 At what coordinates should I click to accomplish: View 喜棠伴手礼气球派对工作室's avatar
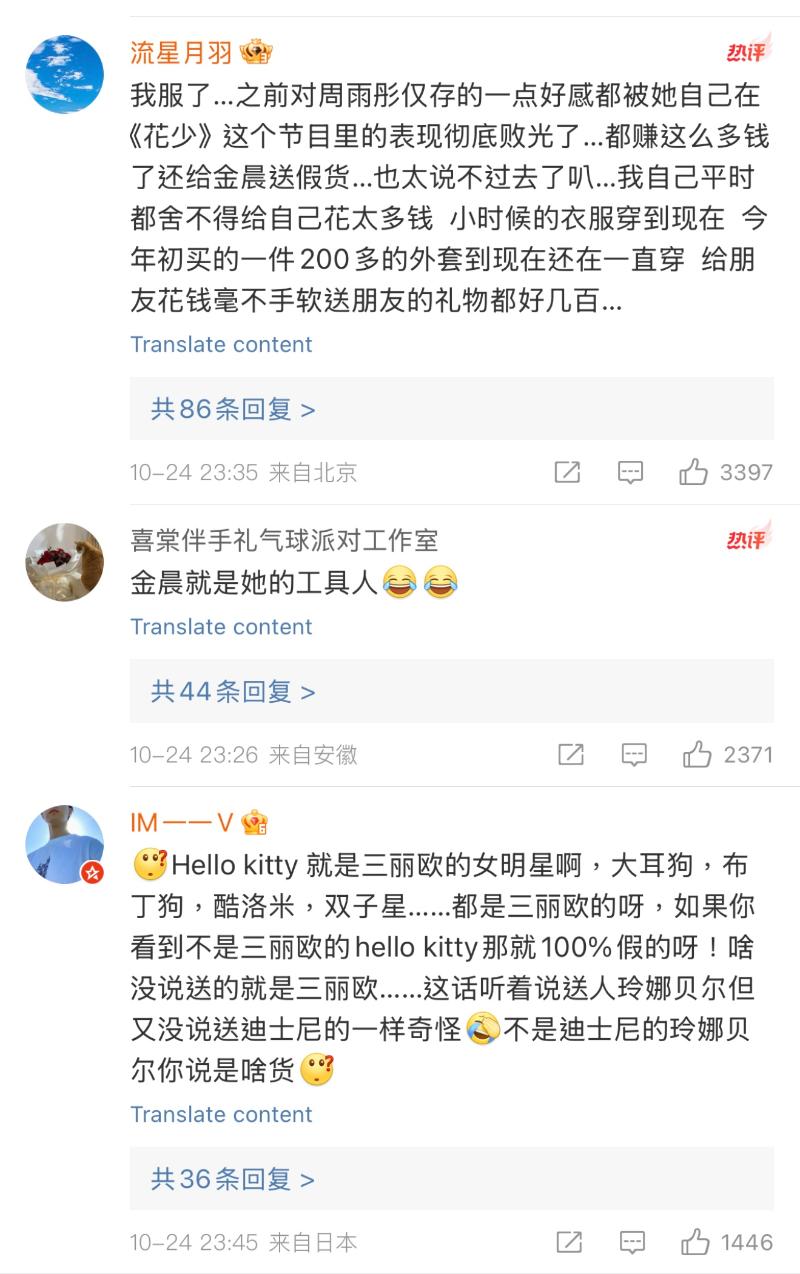[x=64, y=562]
